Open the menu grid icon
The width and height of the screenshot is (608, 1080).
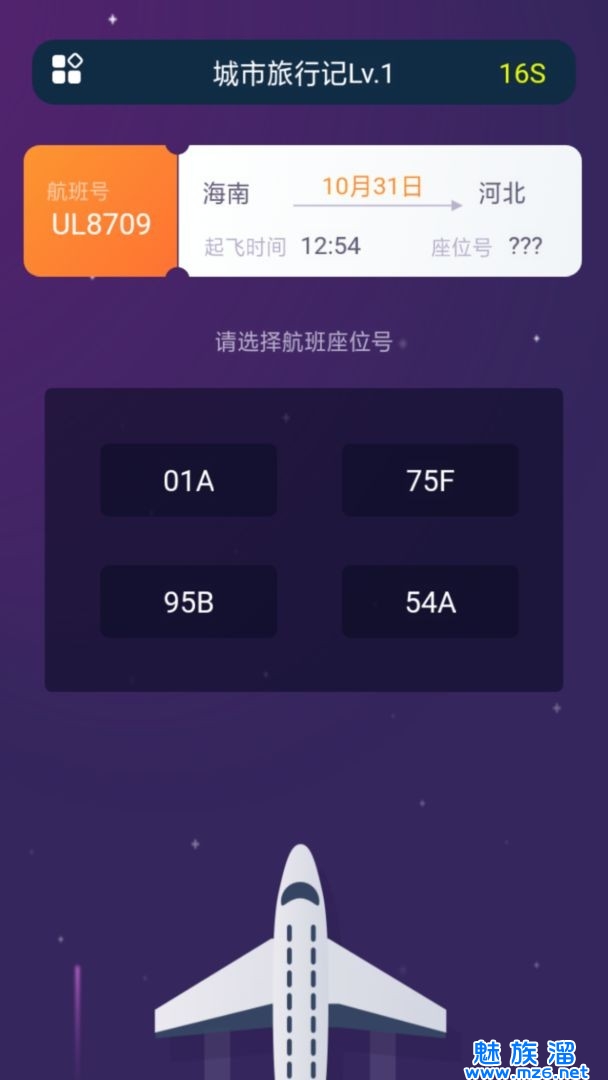coord(67,69)
